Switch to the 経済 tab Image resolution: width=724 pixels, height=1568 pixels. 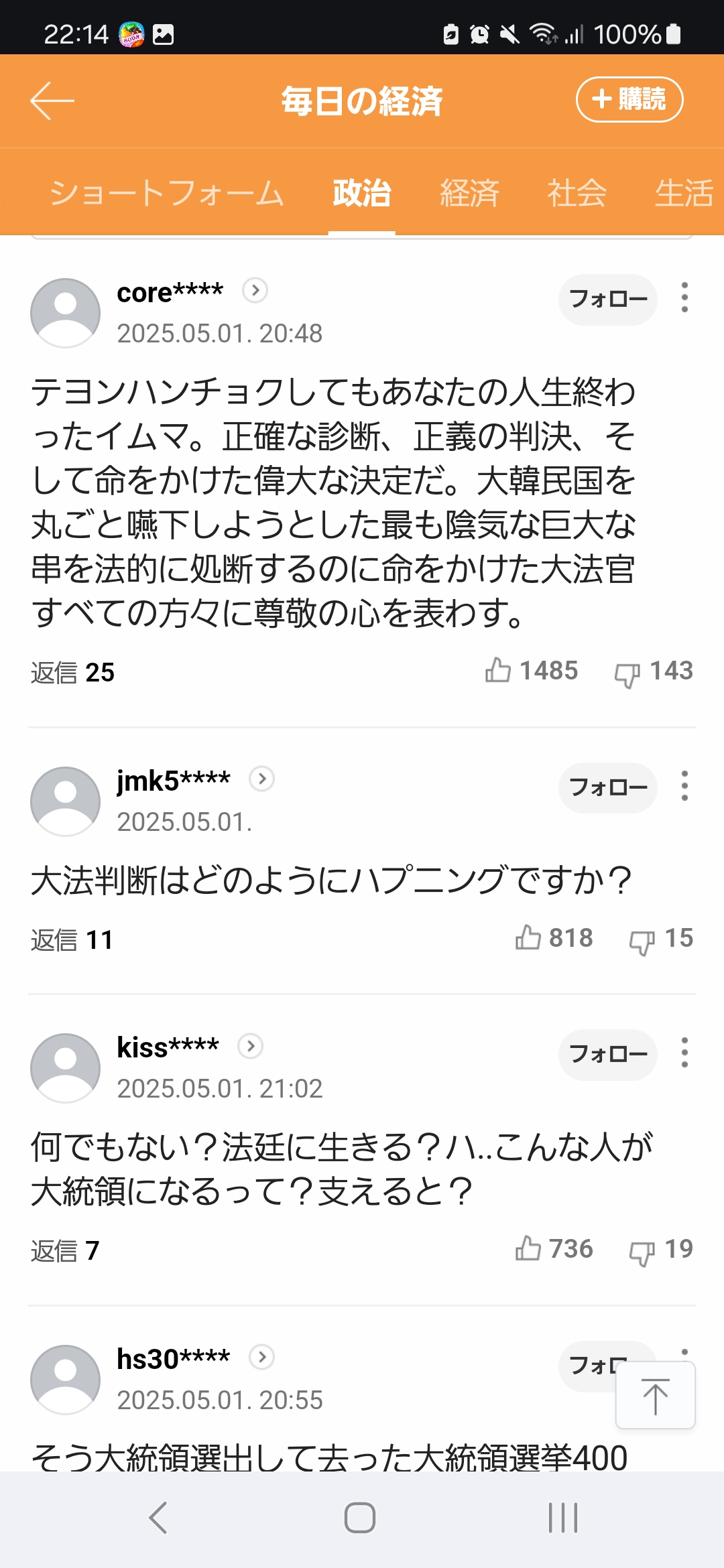[469, 193]
